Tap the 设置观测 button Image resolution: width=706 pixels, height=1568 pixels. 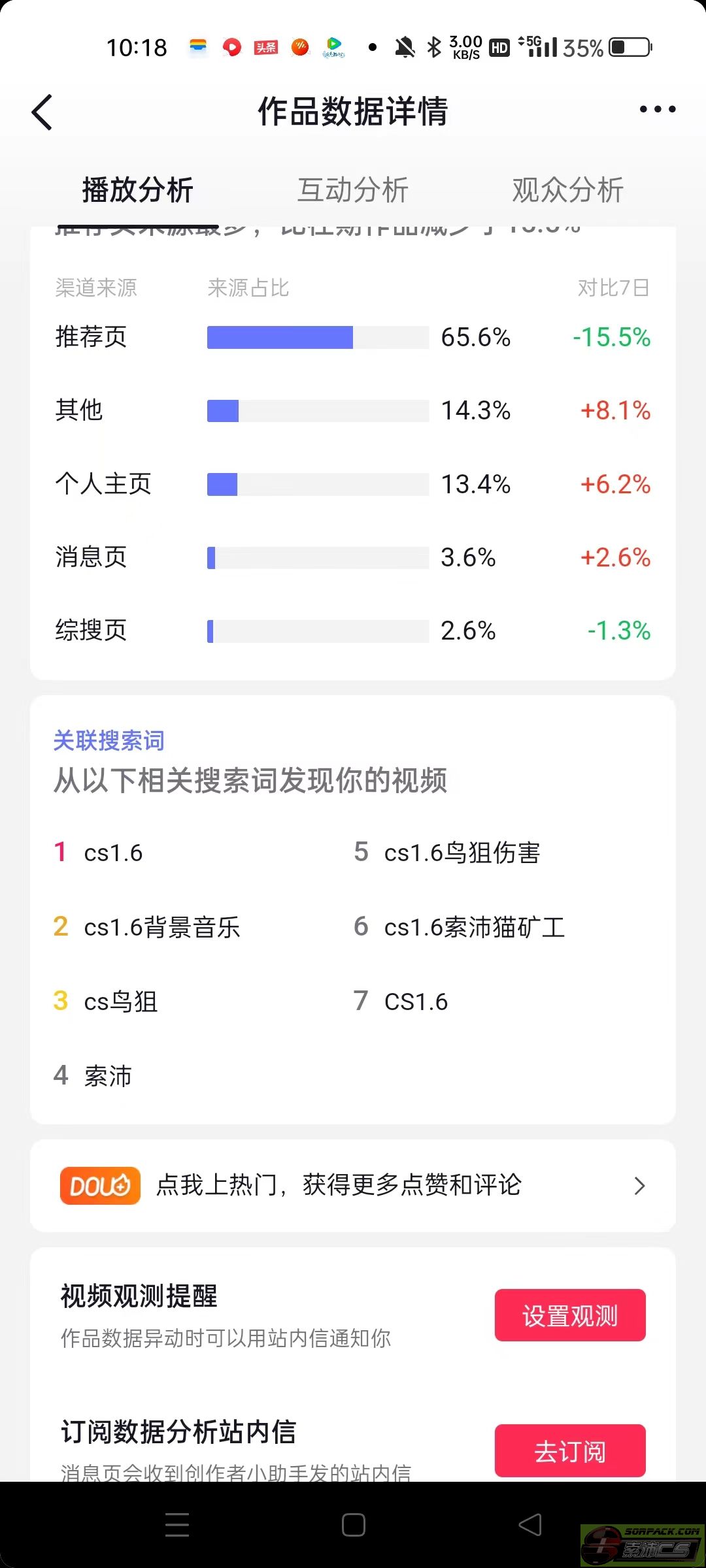570,1315
